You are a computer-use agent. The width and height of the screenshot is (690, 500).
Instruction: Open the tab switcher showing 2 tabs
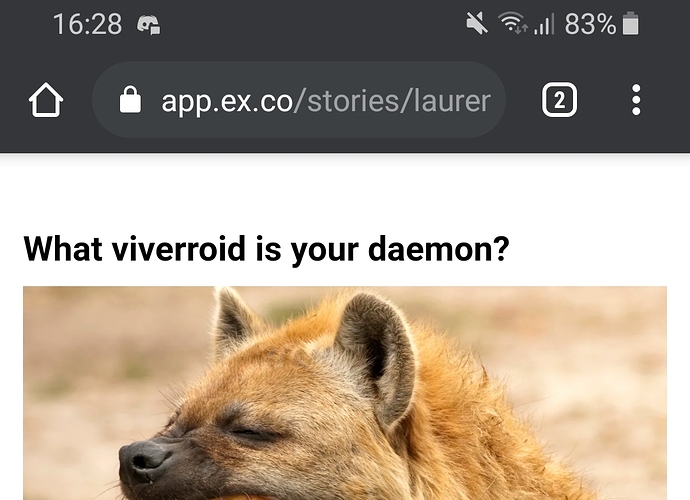point(559,100)
